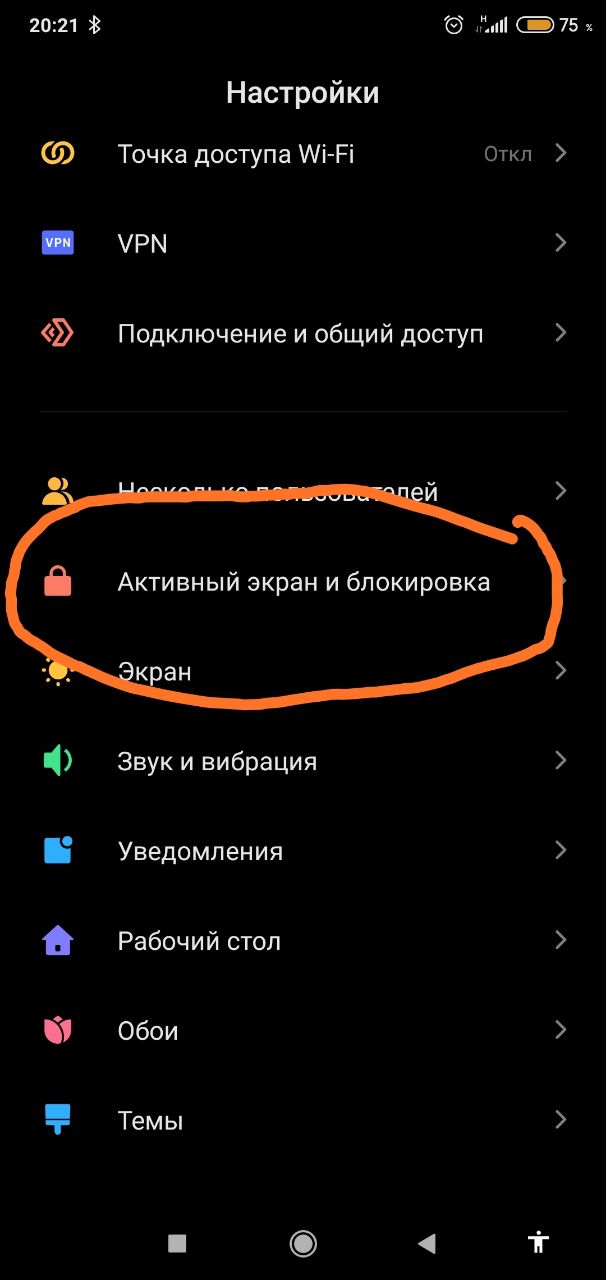606x1280 pixels.
Task: Open the Темы themes row
Action: (303, 1120)
